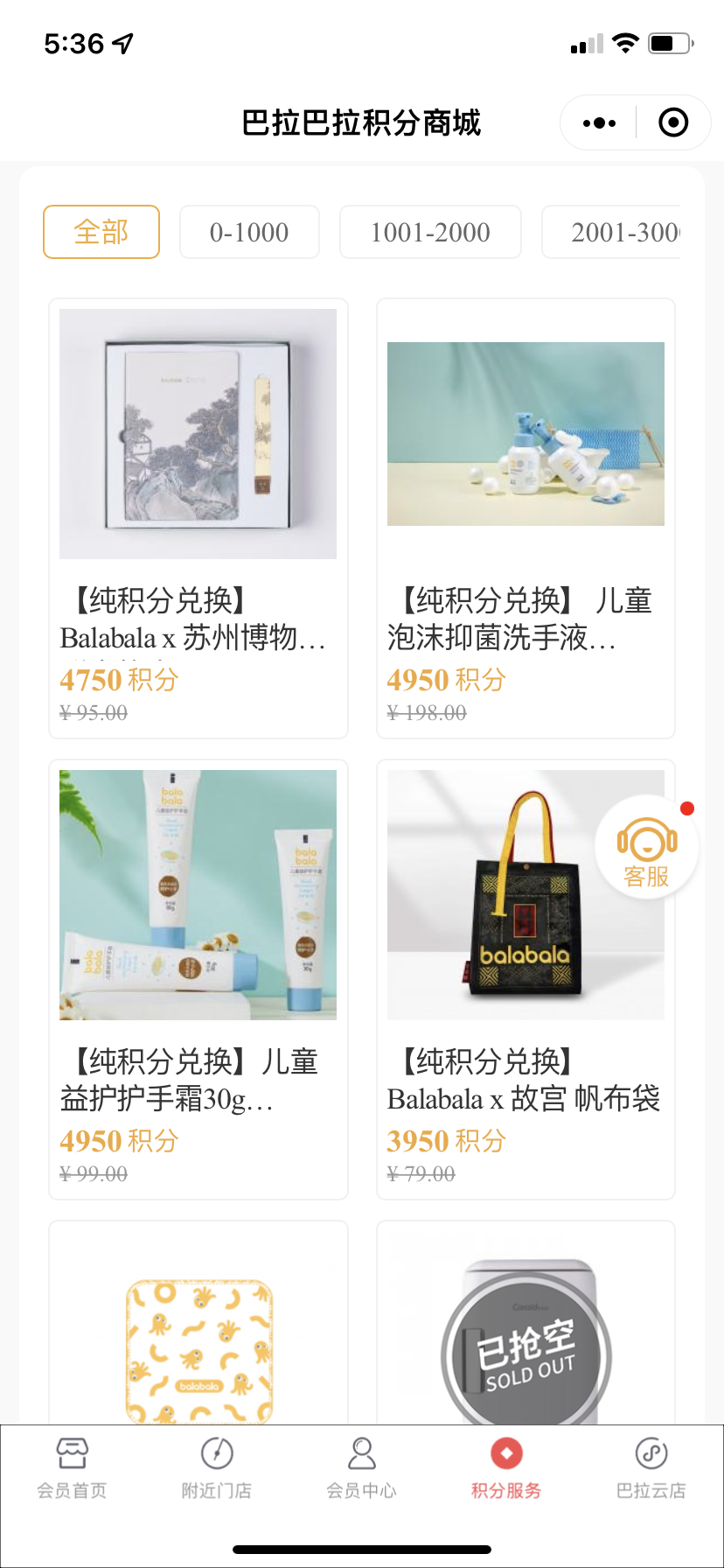This screenshot has width=724, height=1568.
Task: Contact 客服 customer service
Action: tap(647, 849)
